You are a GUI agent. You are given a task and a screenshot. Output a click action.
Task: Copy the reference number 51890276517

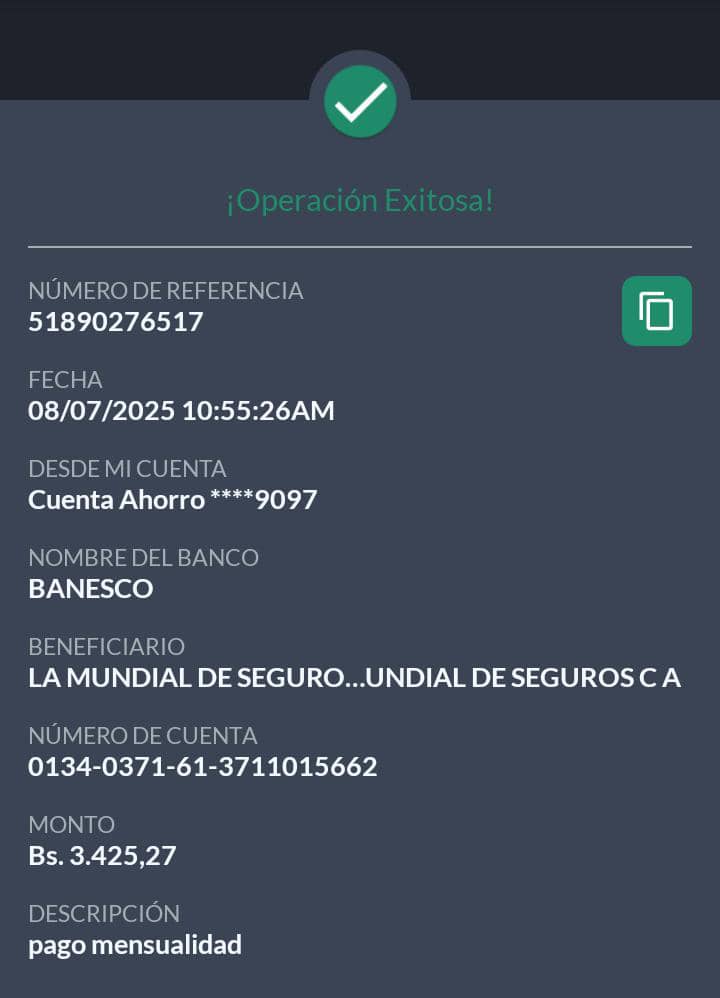tap(656, 311)
